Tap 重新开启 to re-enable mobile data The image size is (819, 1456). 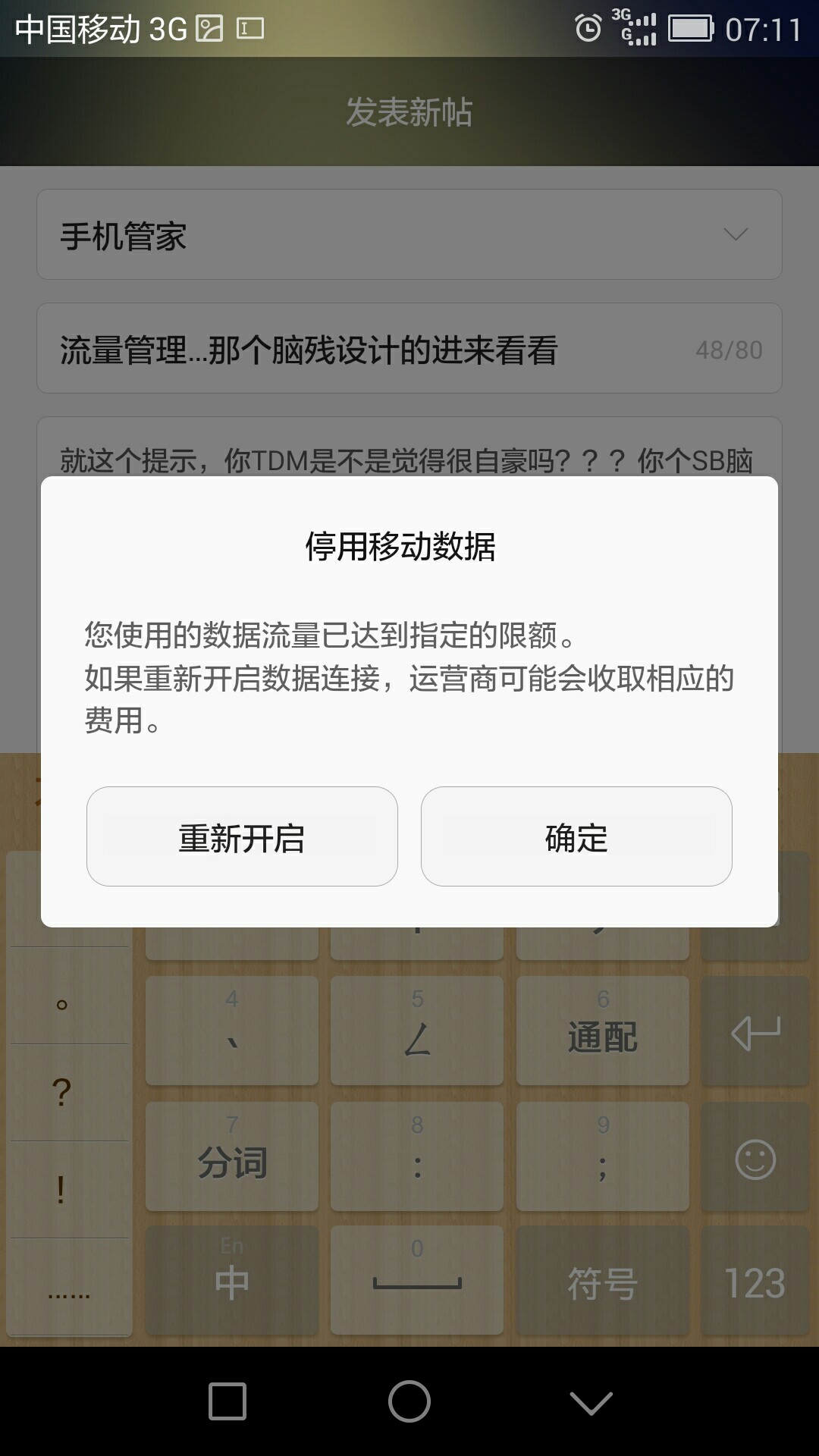tap(242, 836)
